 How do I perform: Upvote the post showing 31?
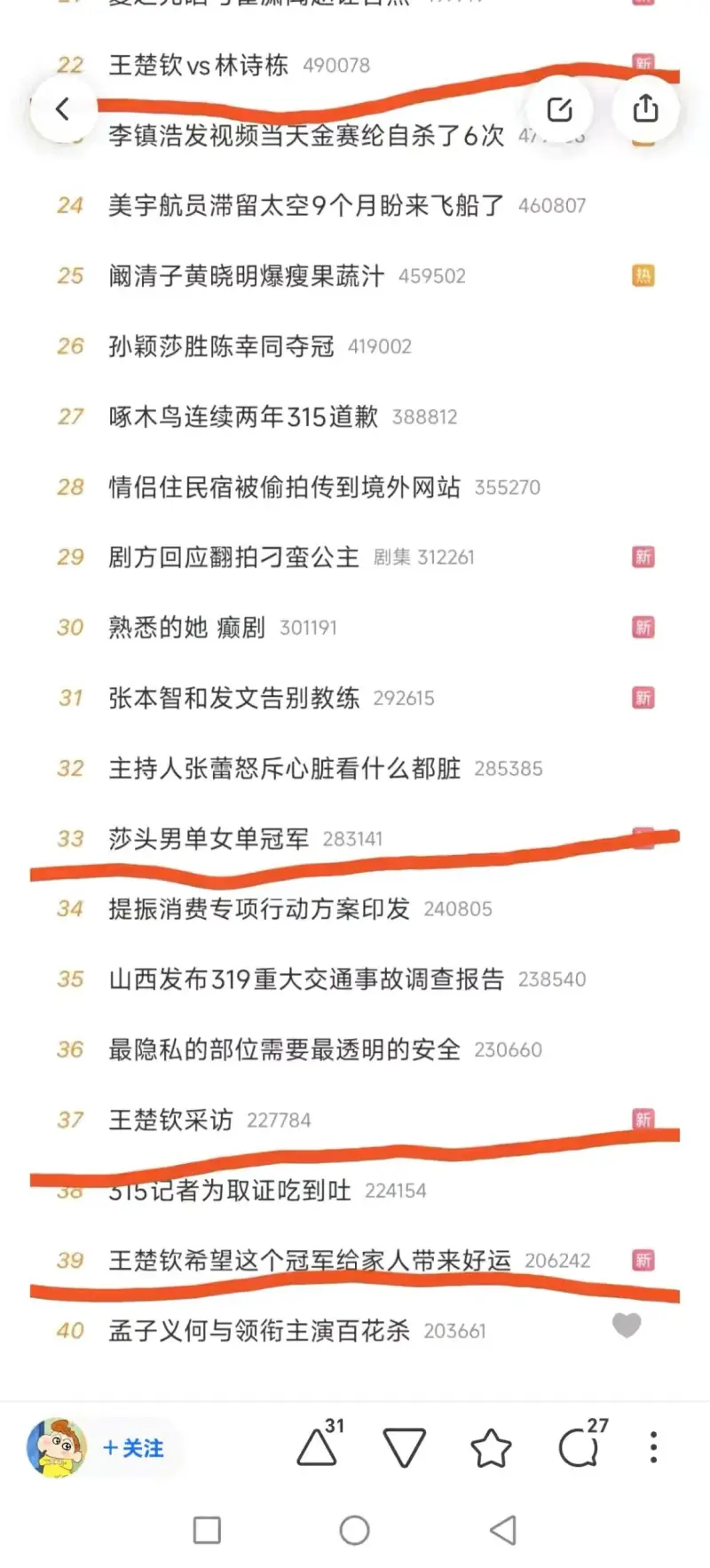point(317,1447)
